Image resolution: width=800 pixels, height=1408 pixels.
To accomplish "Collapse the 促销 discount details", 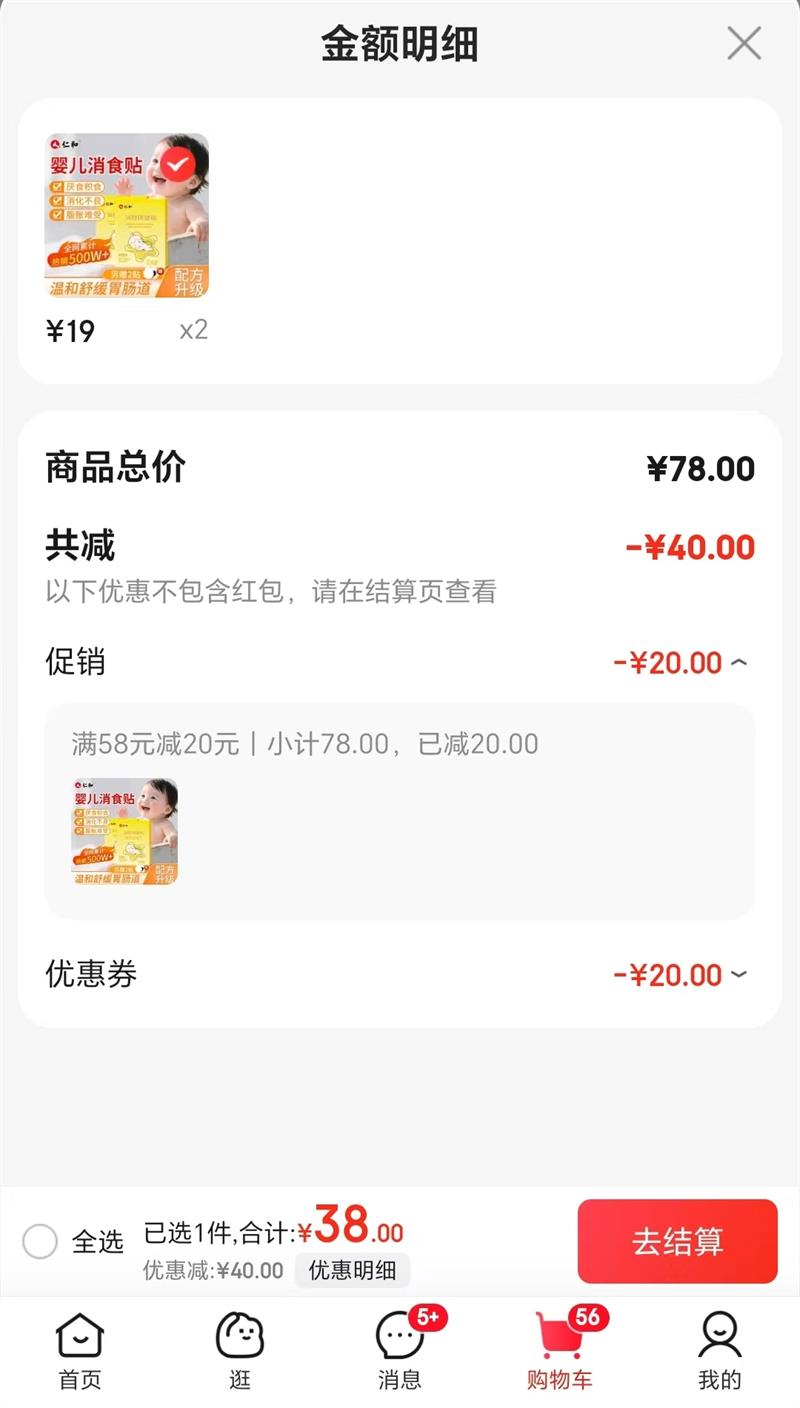I will click(739, 662).
